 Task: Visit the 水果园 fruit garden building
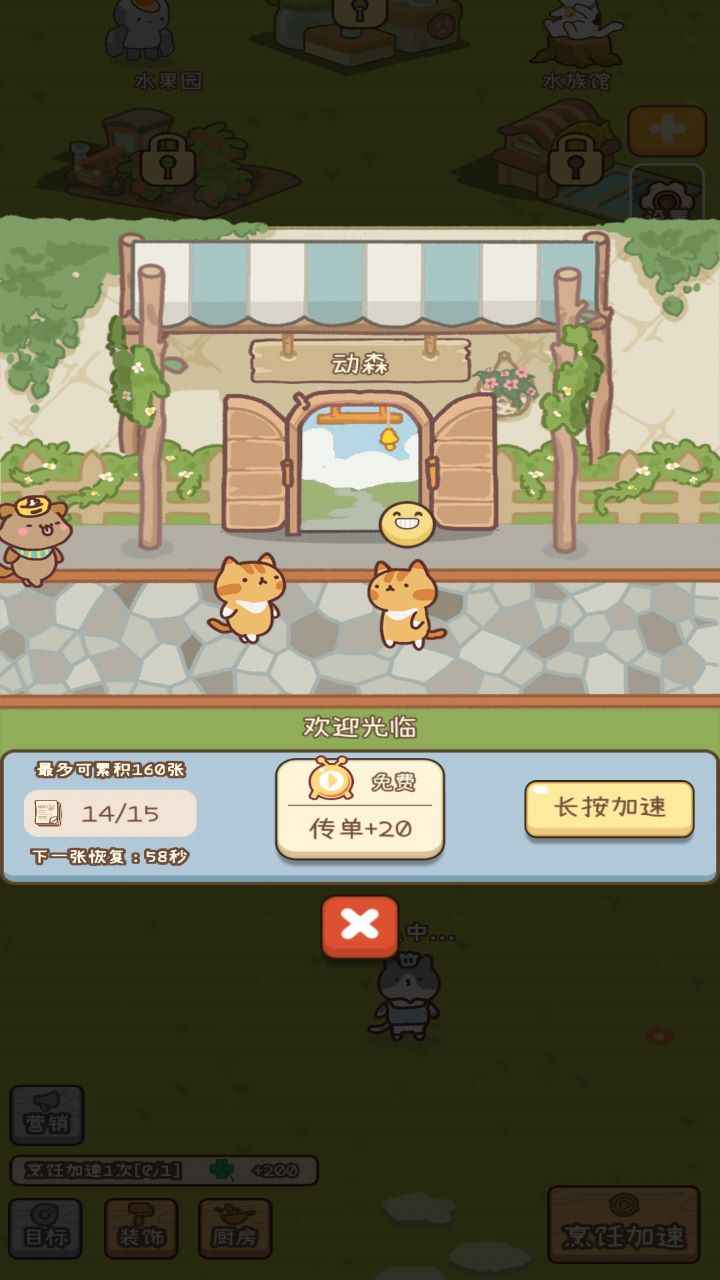click(140, 45)
